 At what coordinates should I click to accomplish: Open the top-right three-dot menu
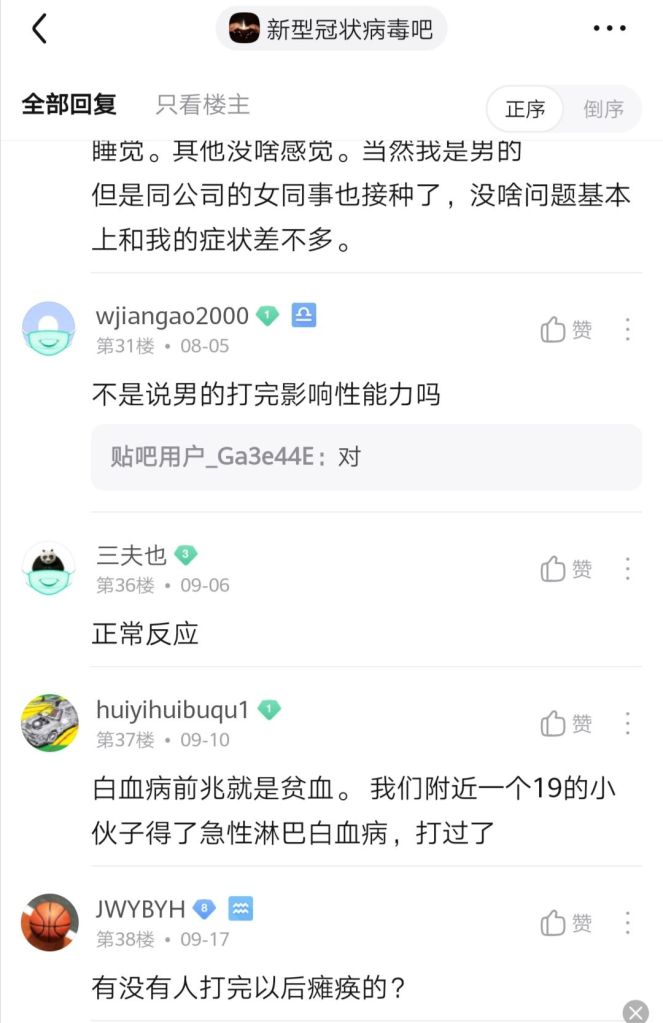(x=609, y=29)
